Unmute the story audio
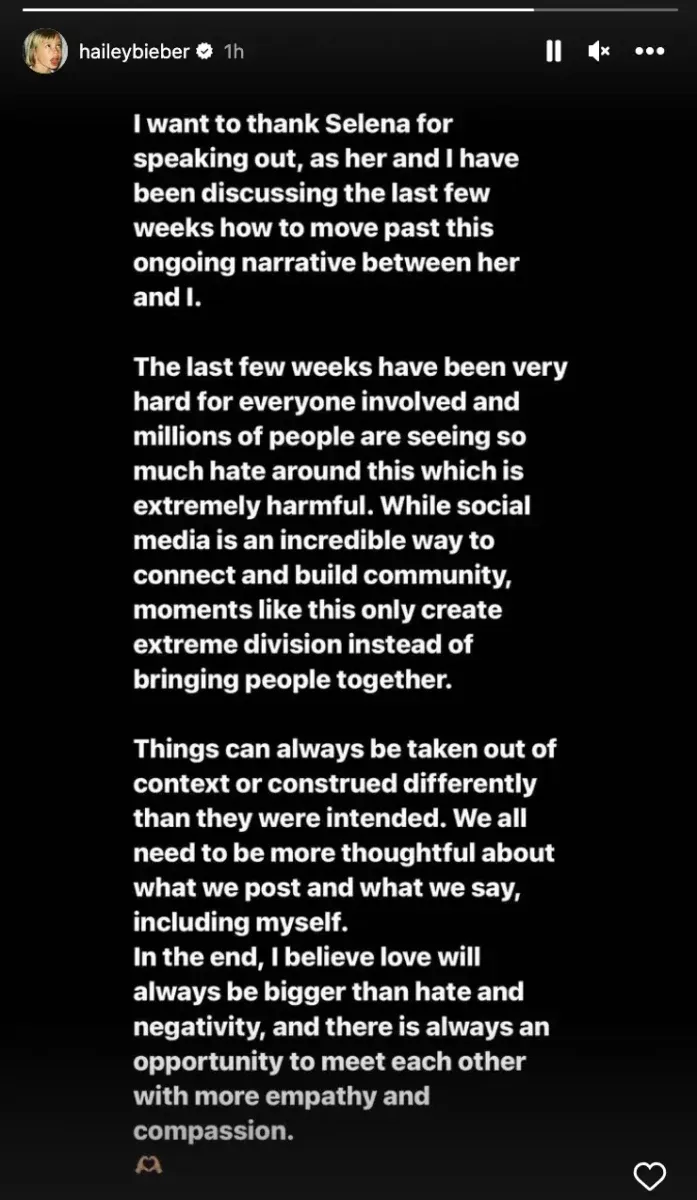 pyautogui.click(x=599, y=51)
